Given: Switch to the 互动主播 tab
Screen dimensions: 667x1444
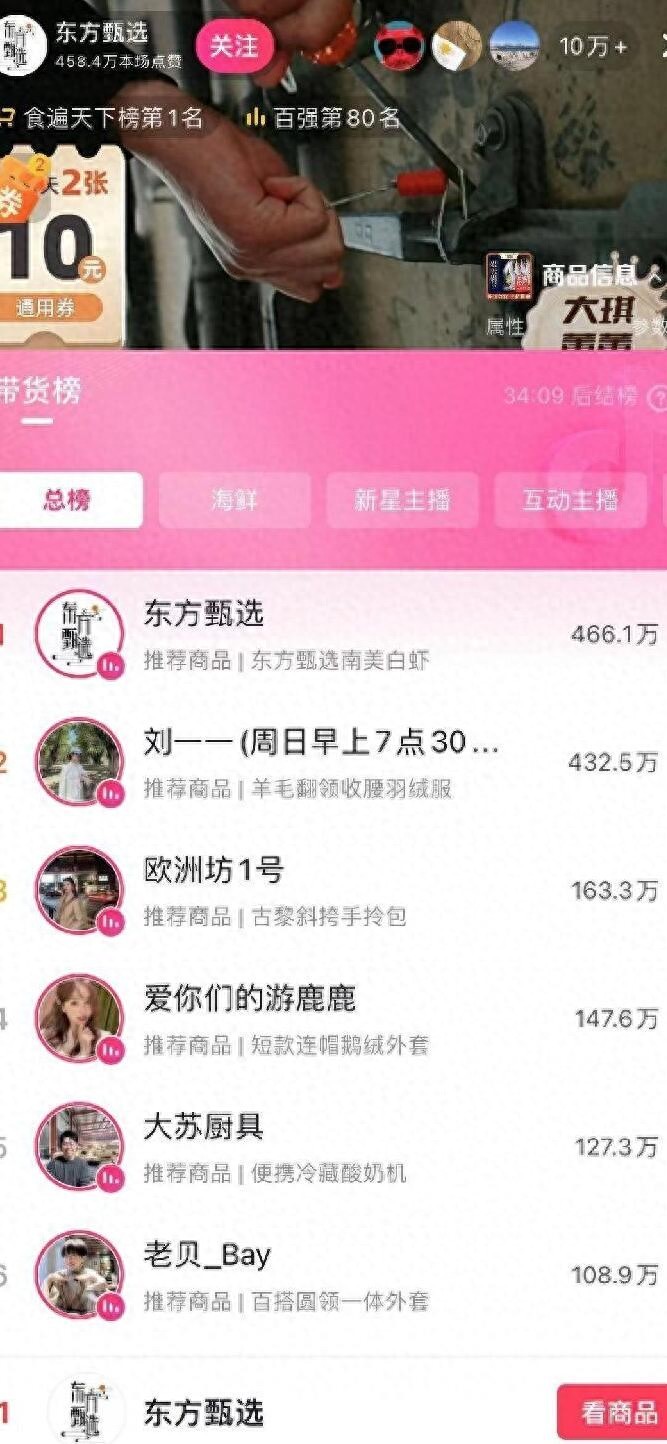Looking at the screenshot, I should pos(570,500).
